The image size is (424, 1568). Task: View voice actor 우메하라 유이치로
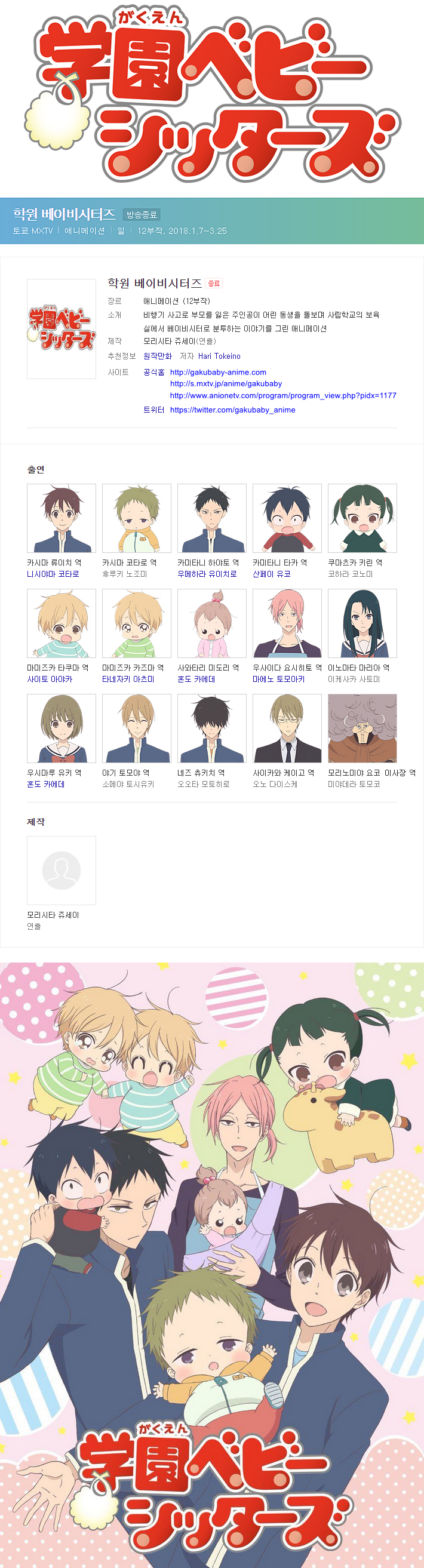point(207,574)
